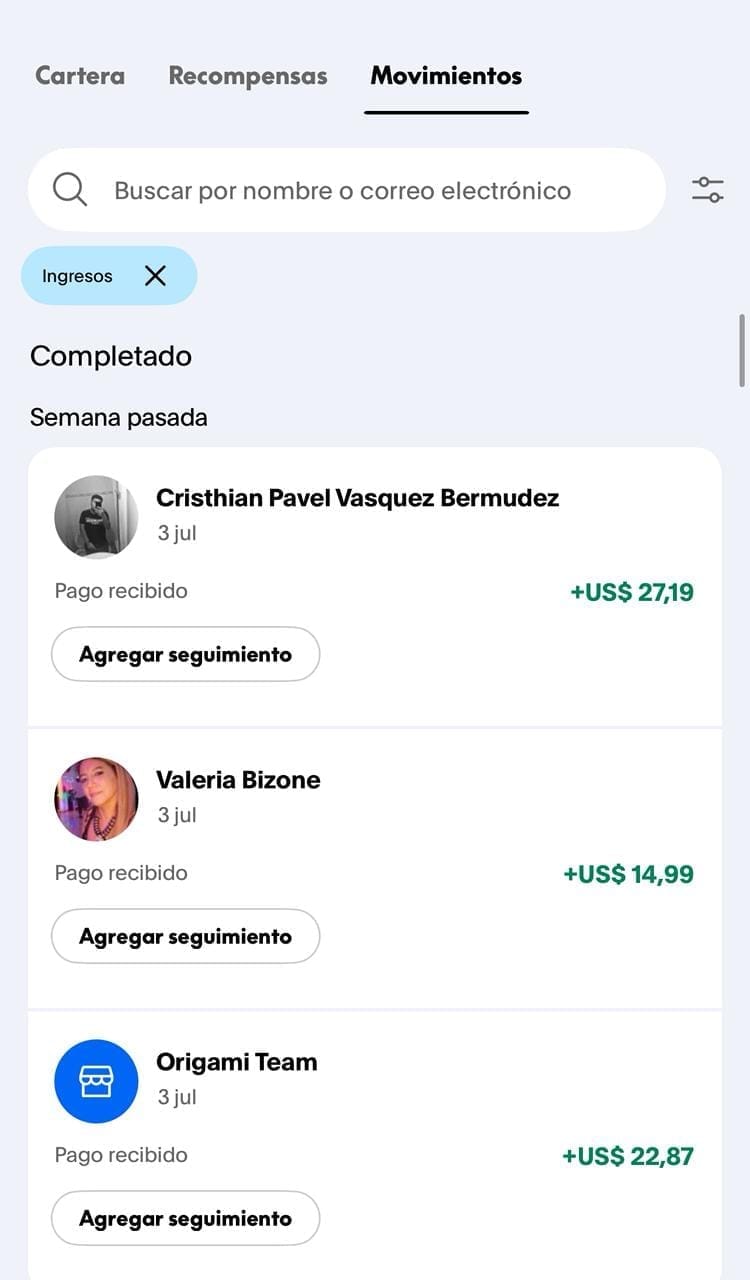Switch to the Cartera tab

click(80, 76)
